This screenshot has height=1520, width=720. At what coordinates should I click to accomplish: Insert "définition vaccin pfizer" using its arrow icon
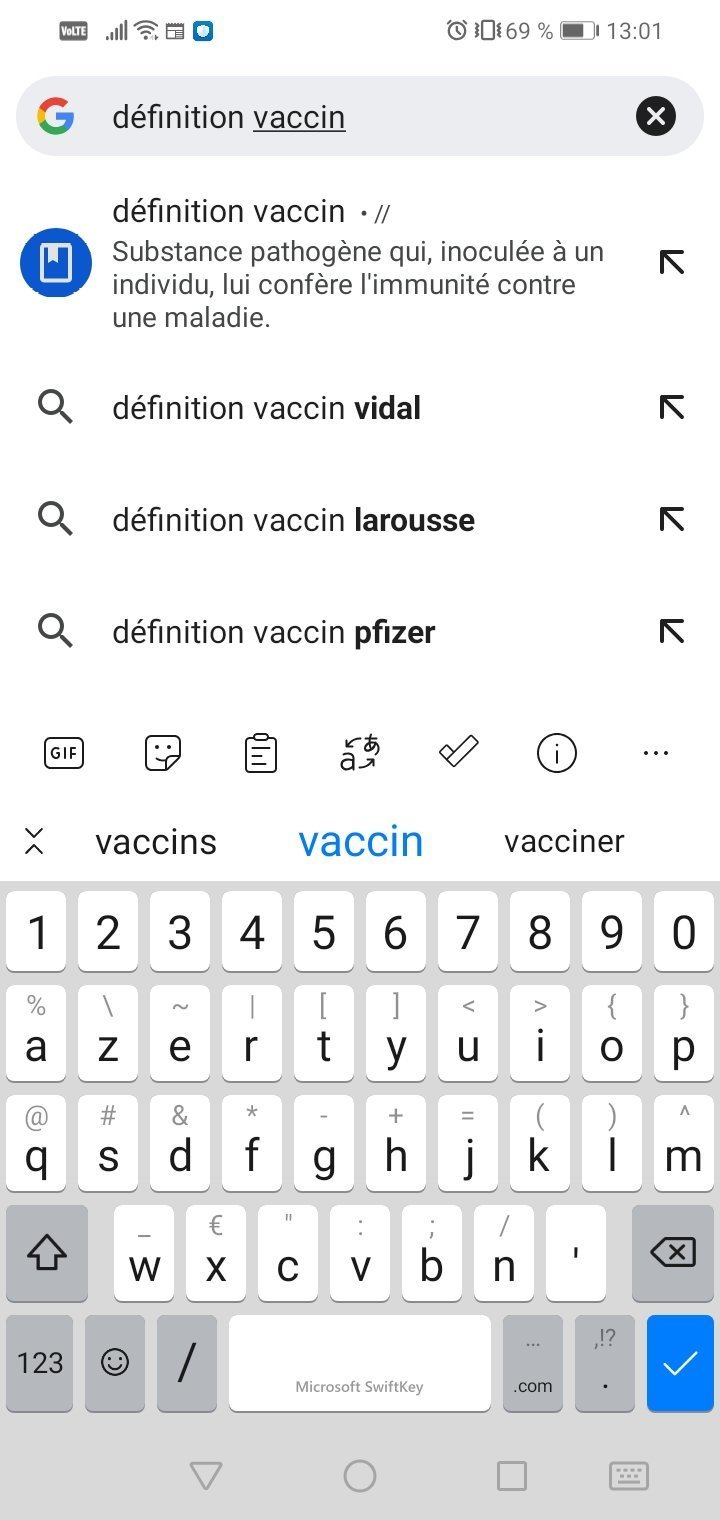point(672,632)
